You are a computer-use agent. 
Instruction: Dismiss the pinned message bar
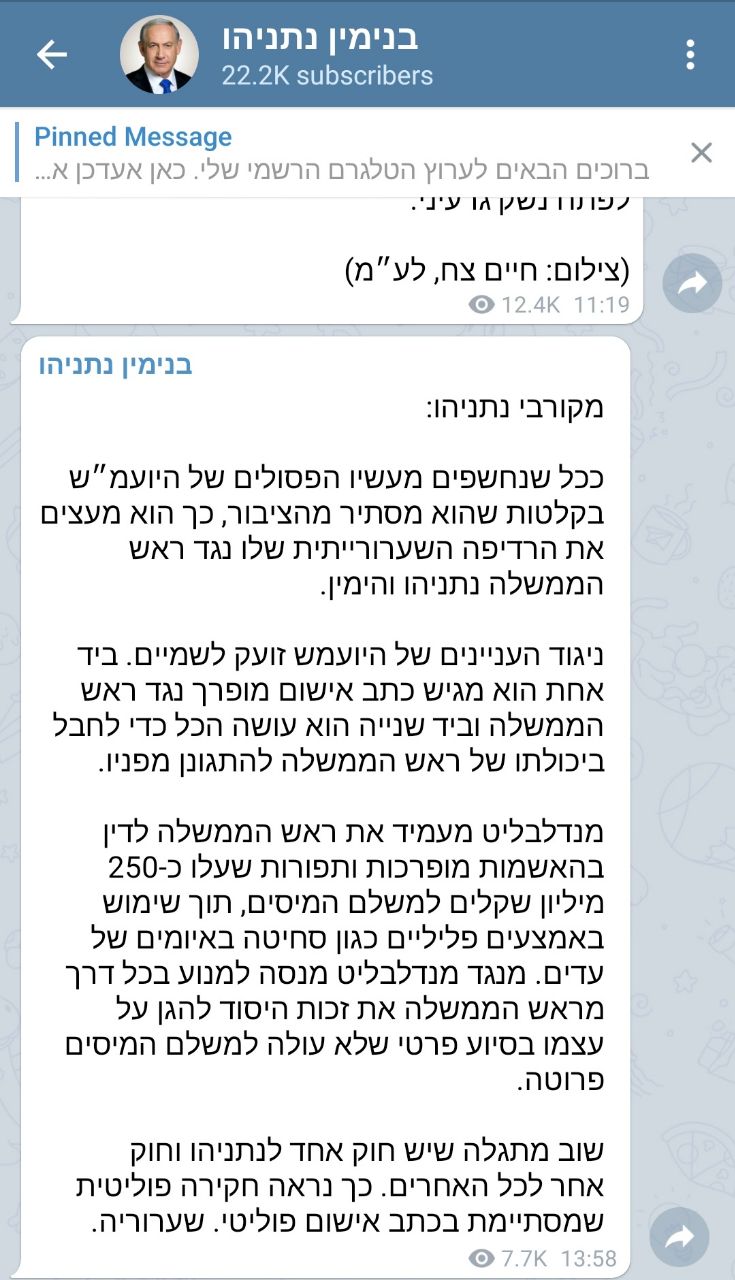(702, 153)
